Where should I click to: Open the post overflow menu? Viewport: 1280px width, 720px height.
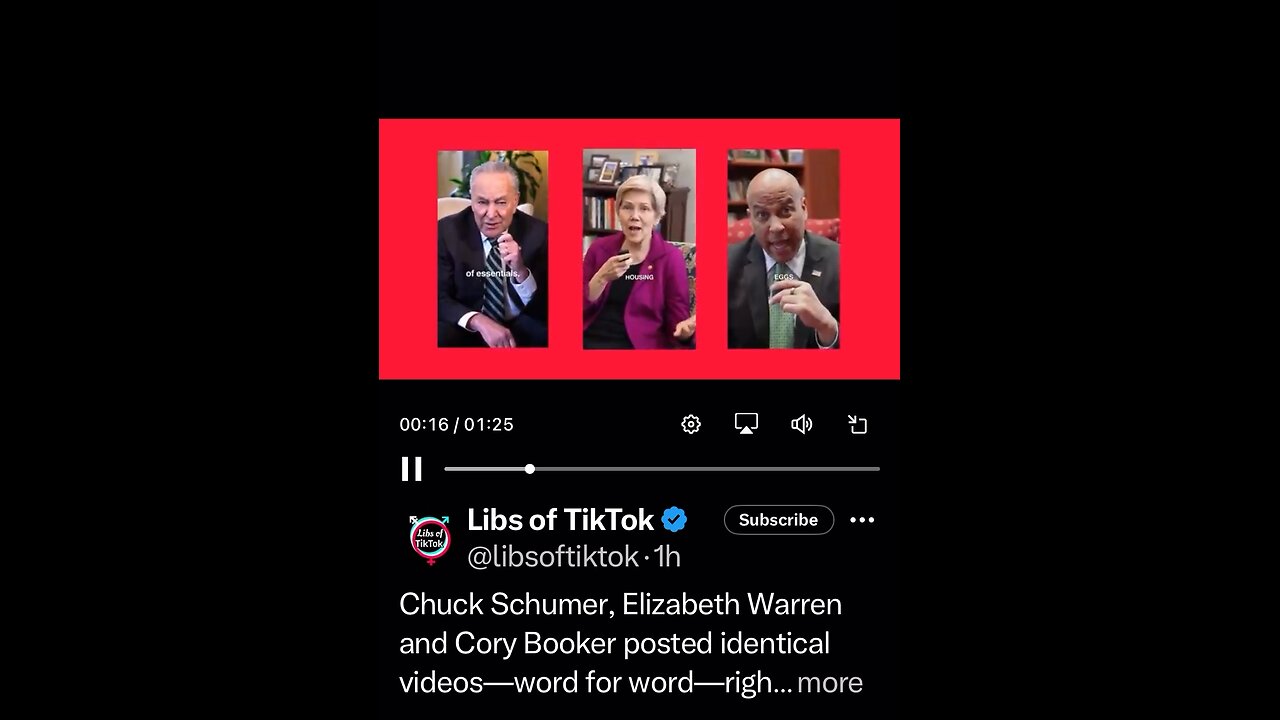(x=862, y=520)
